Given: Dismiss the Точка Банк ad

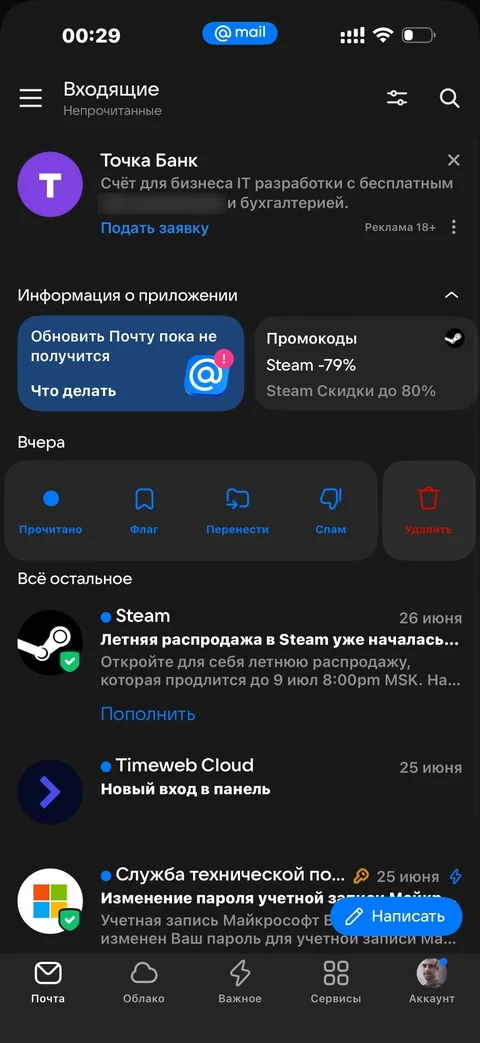Looking at the screenshot, I should (453, 160).
